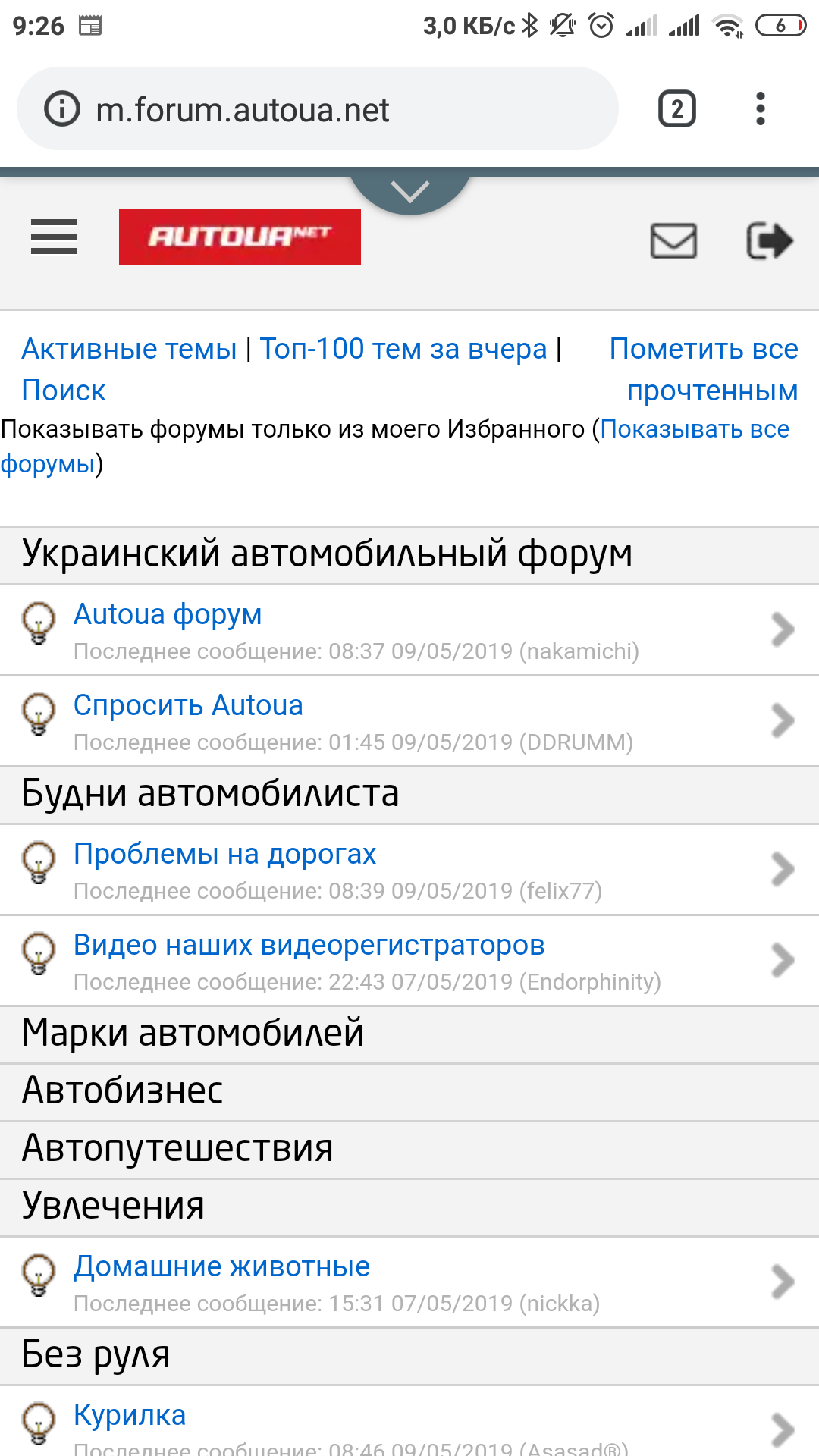Image resolution: width=819 pixels, height=1456 pixels.
Task: Open Проблемы на дорогах forum
Action: (x=224, y=854)
